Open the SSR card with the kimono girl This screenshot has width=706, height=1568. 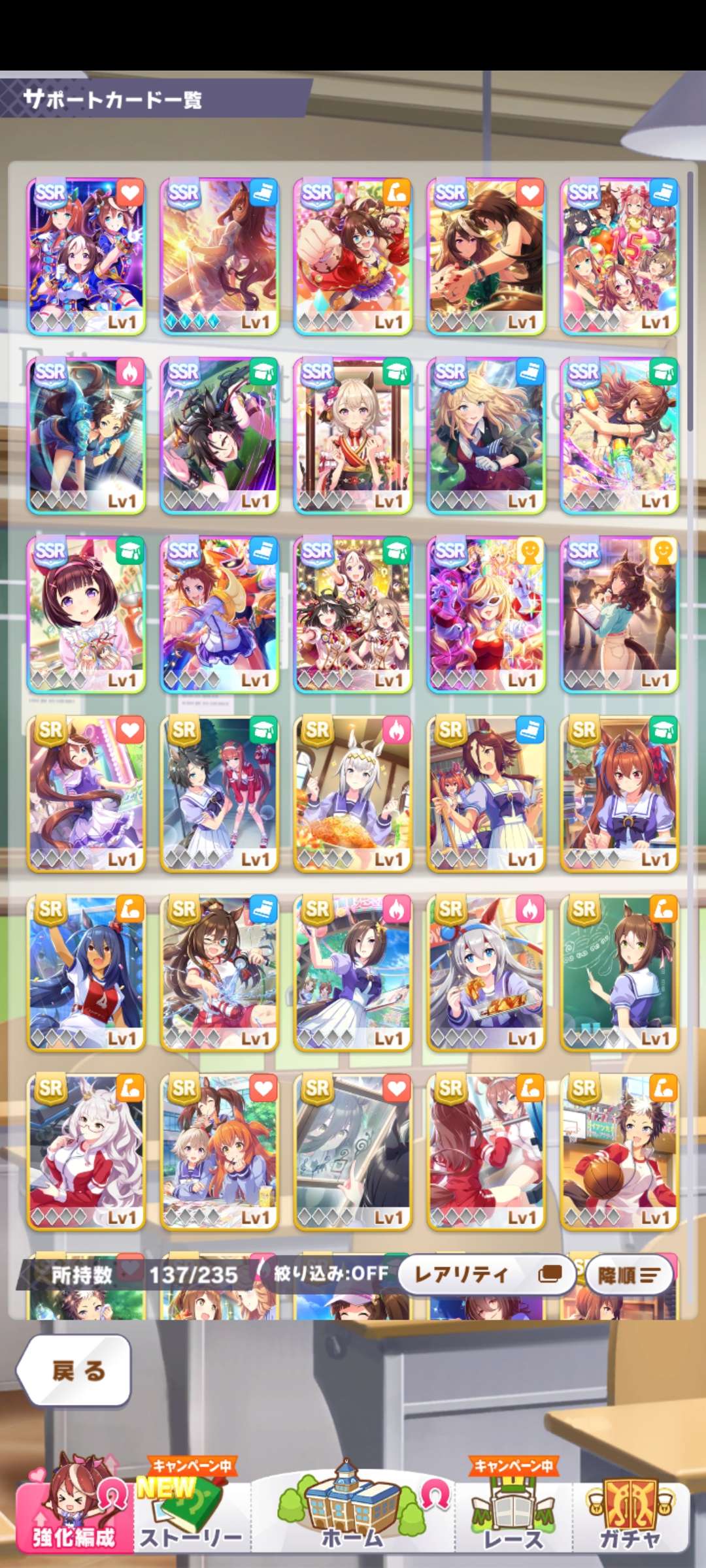point(352,435)
